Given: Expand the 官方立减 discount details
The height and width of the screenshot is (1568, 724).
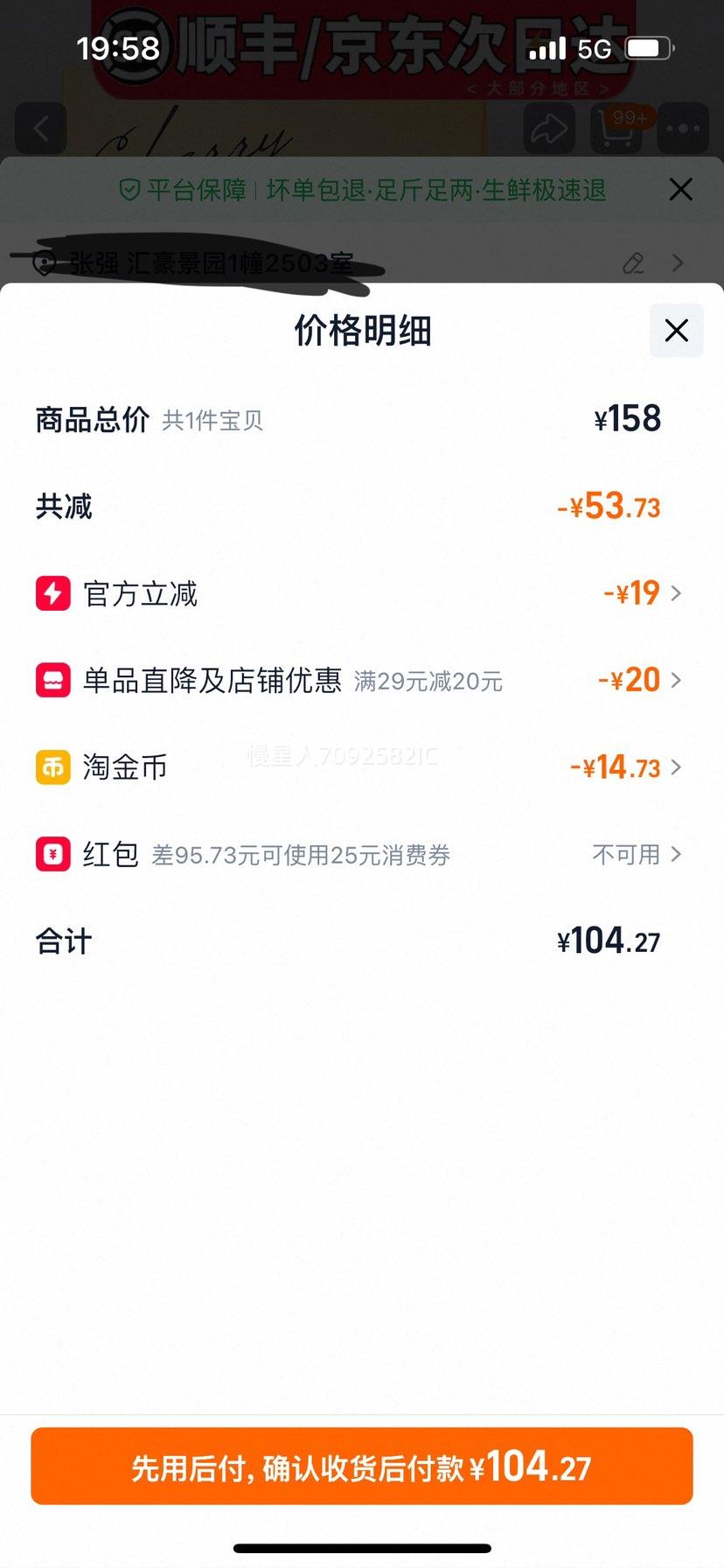Looking at the screenshot, I should pos(675,593).
